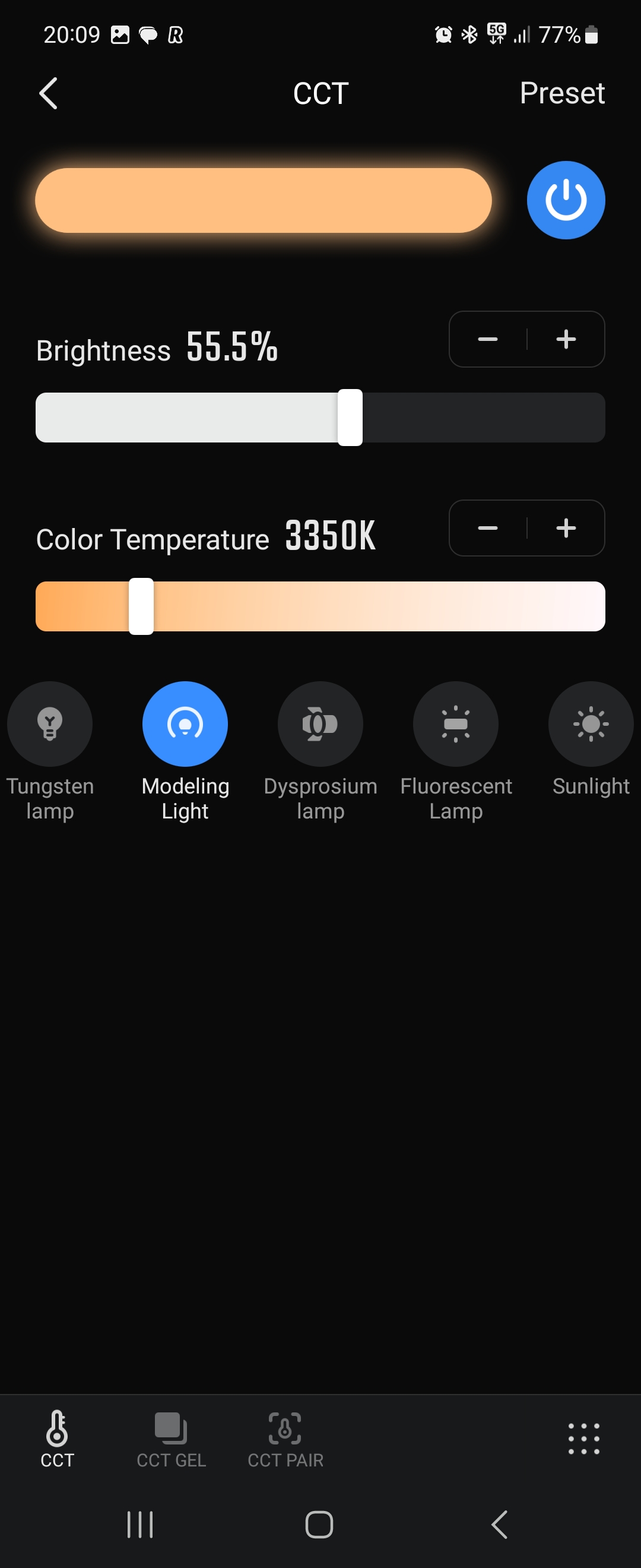Viewport: 641px width, 1568px height.
Task: Decrease brightness with the minus button
Action: click(x=488, y=339)
